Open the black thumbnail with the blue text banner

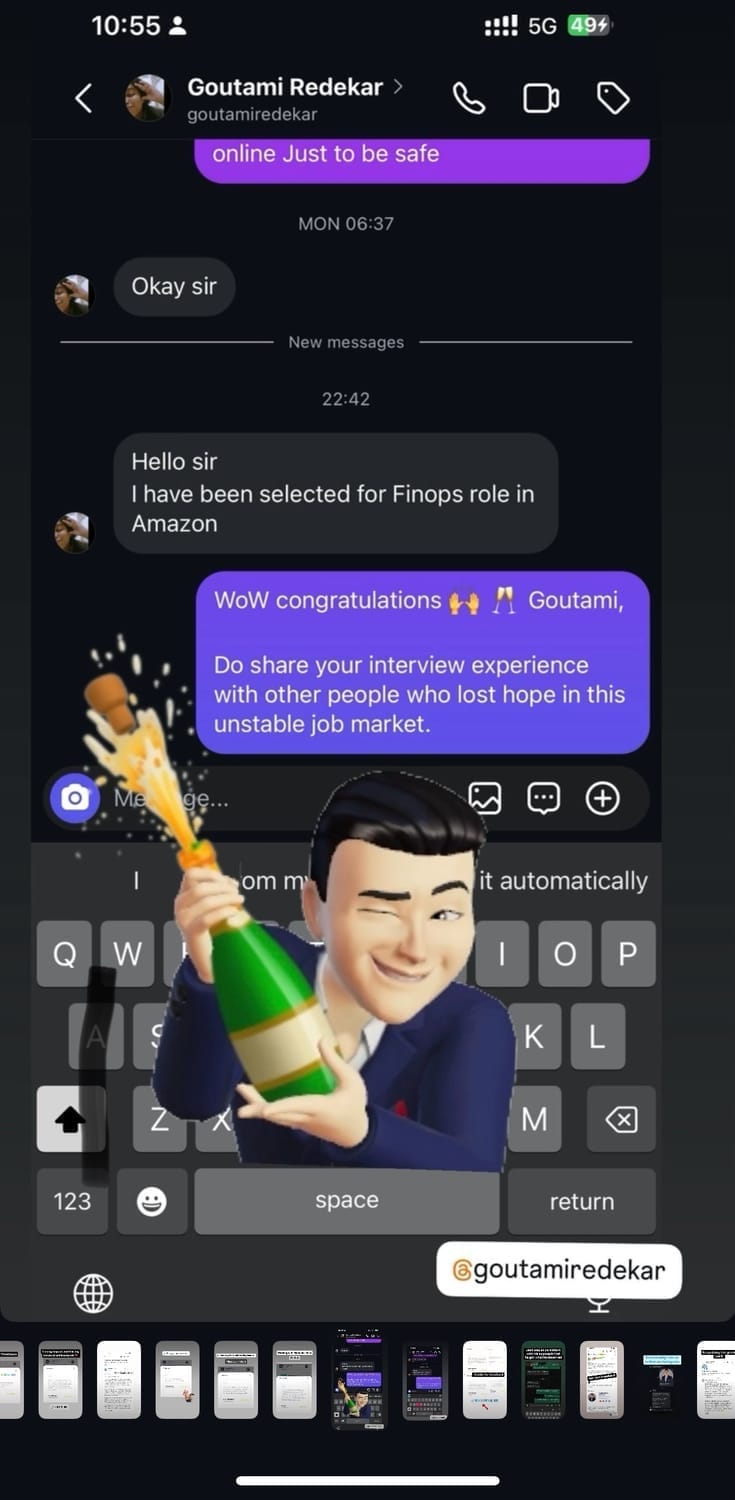[661, 1380]
